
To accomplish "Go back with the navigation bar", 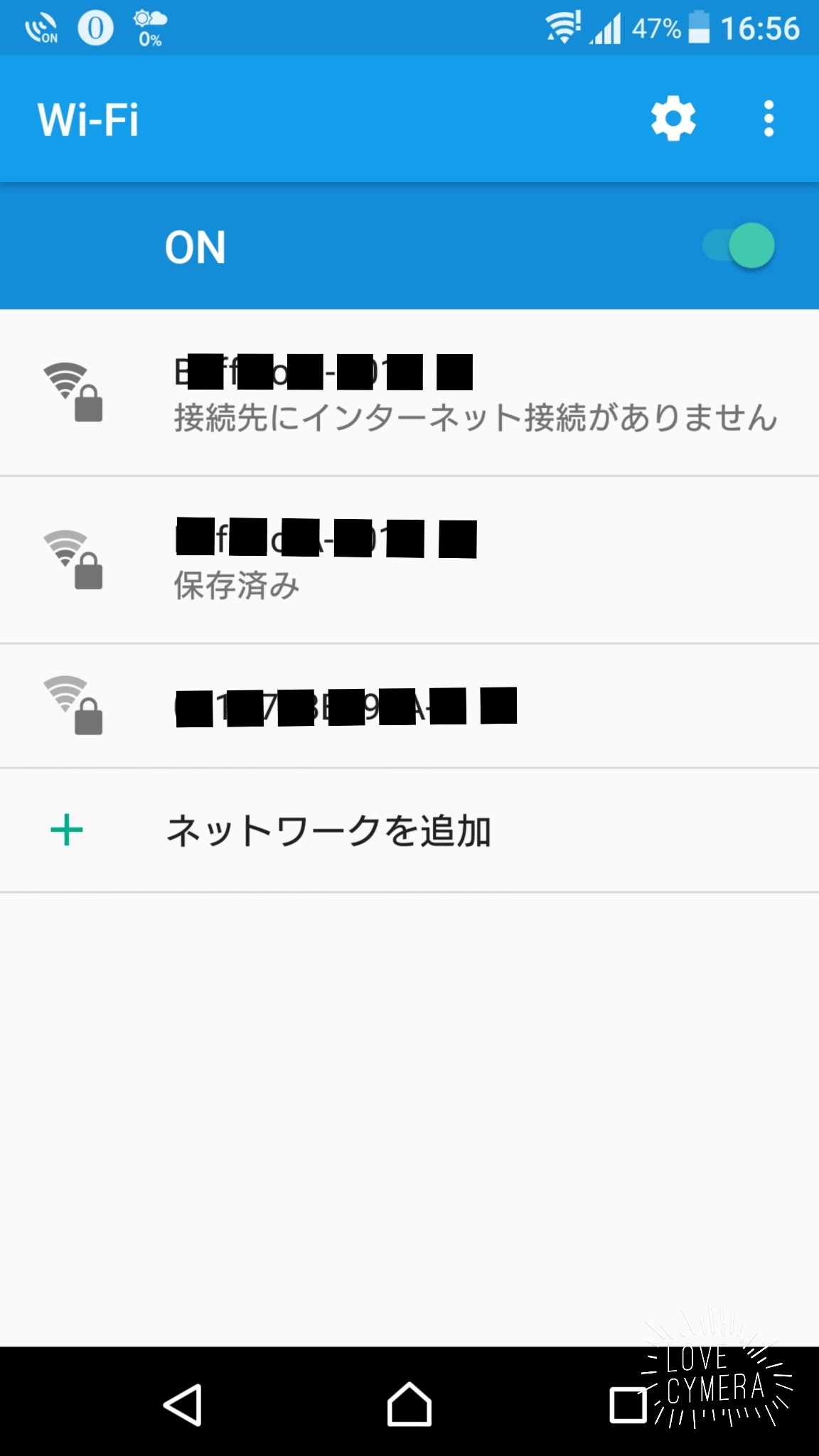I will point(183,1405).
